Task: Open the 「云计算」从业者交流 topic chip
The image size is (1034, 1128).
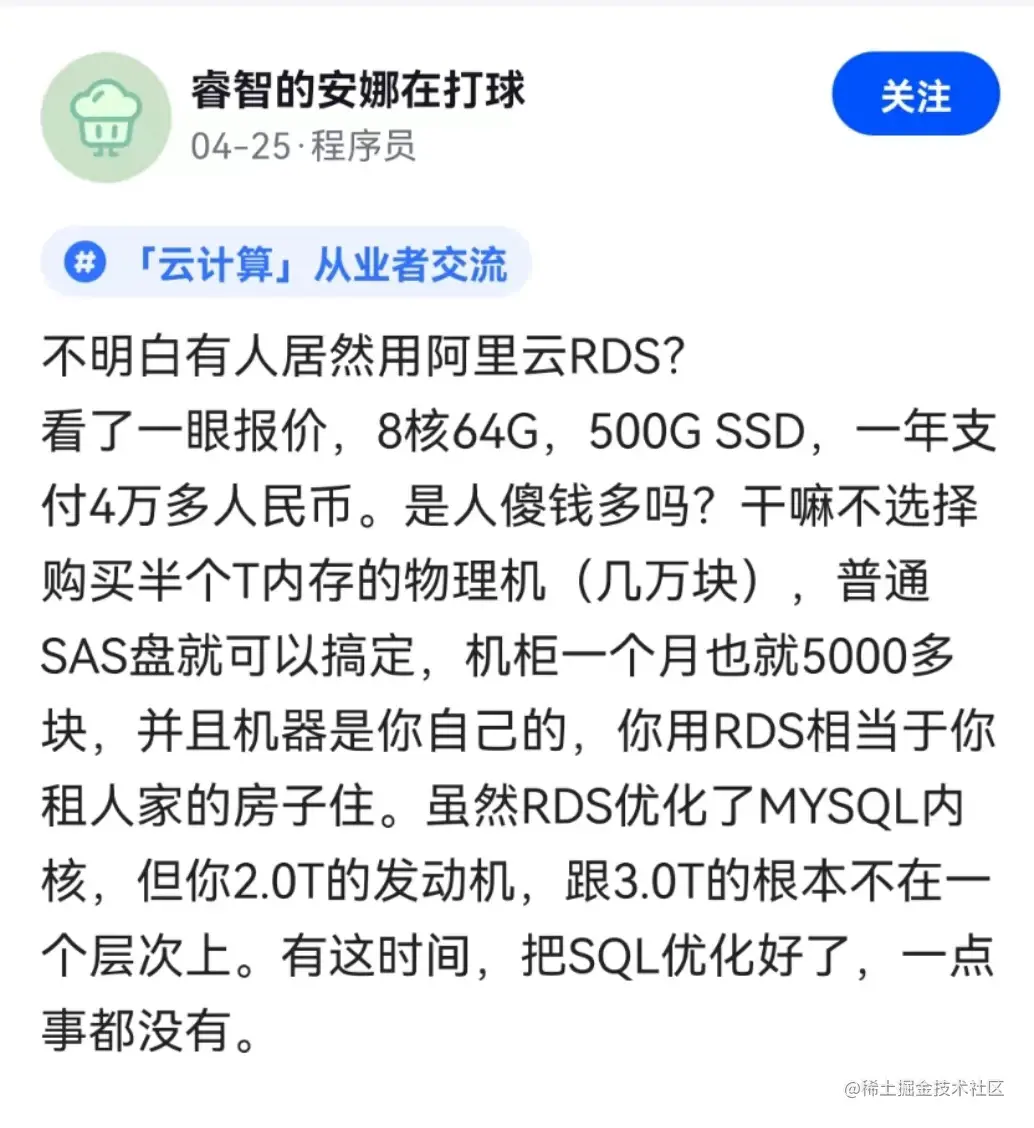Action: (285, 264)
